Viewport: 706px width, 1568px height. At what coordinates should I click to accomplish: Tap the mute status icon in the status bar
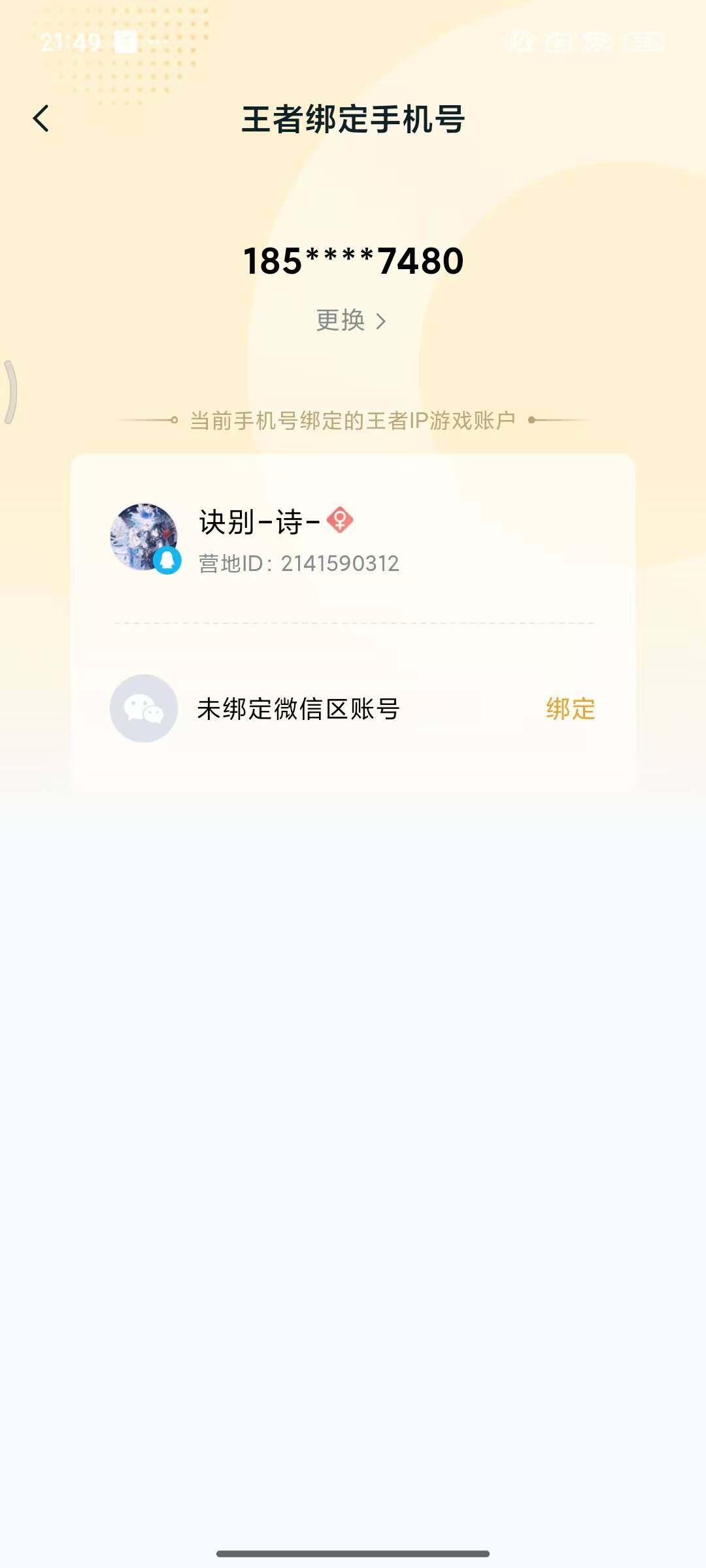point(520,41)
